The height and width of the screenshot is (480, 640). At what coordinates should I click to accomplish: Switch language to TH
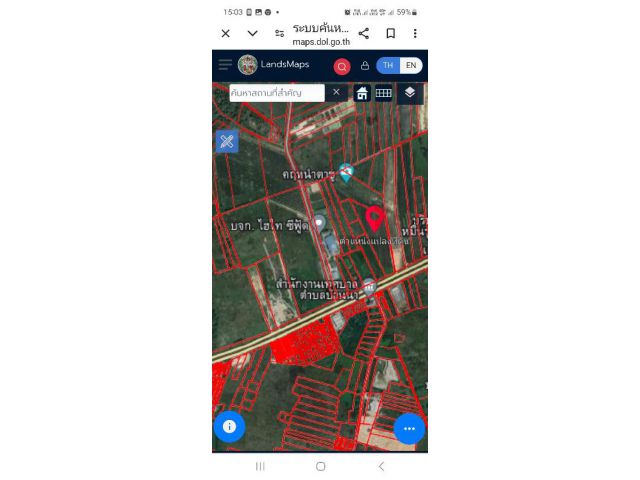(388, 66)
